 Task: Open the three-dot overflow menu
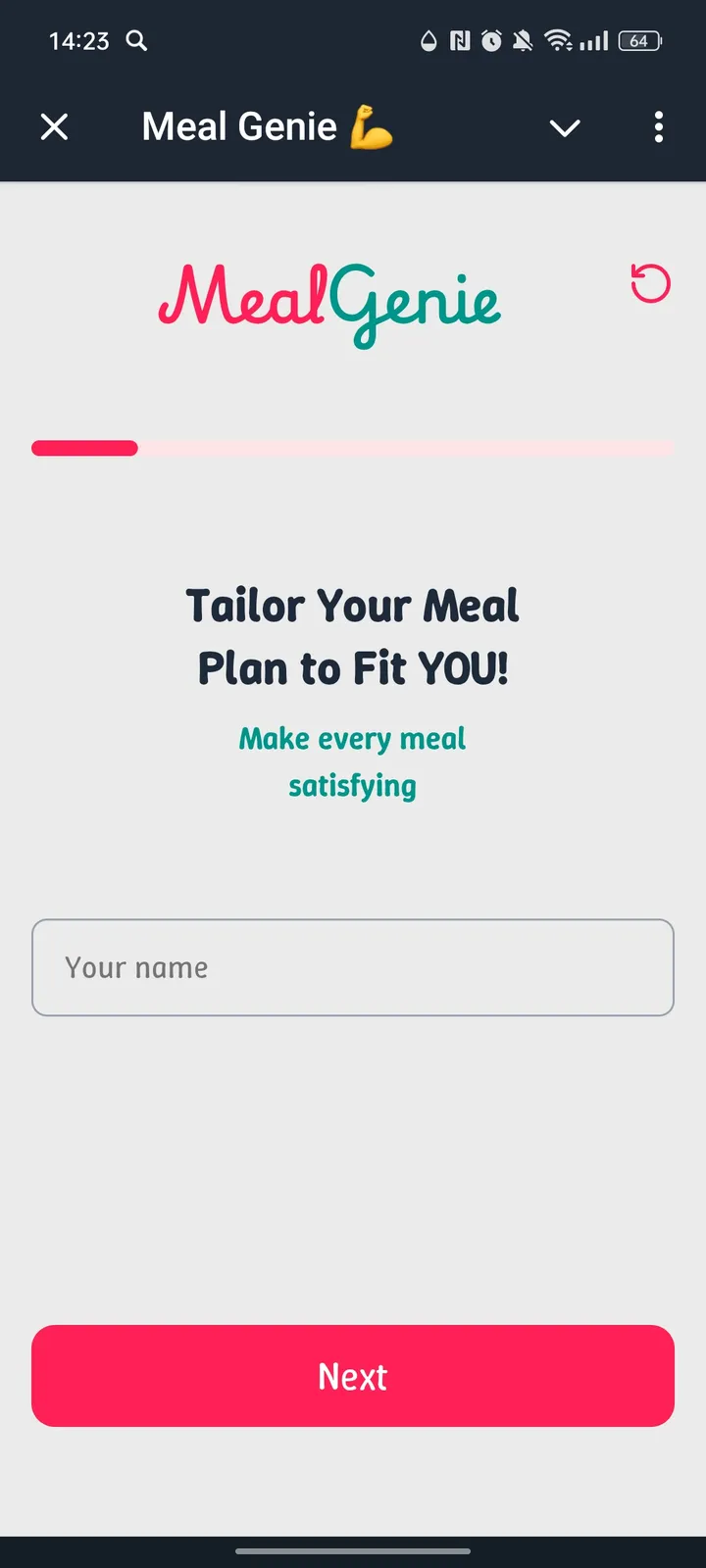(x=658, y=127)
